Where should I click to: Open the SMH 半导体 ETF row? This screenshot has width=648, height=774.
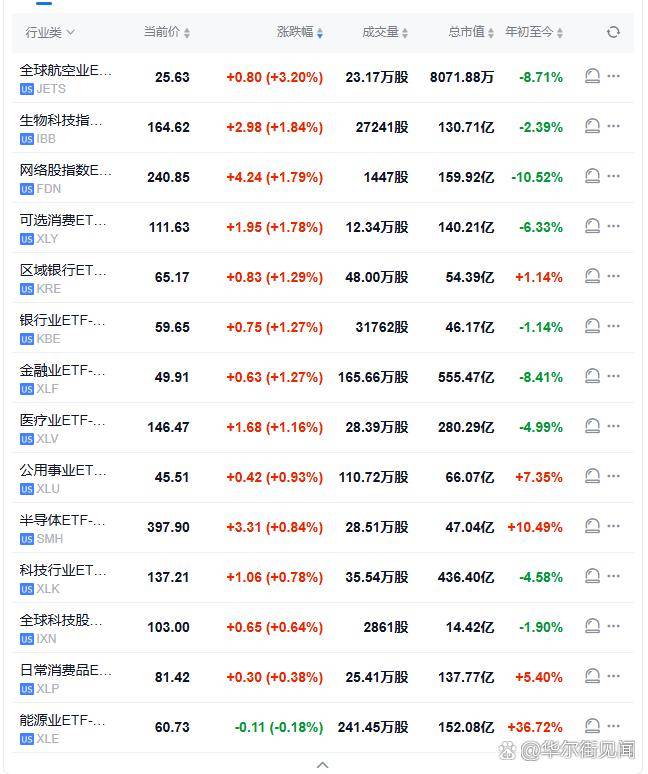[x=62, y=527]
